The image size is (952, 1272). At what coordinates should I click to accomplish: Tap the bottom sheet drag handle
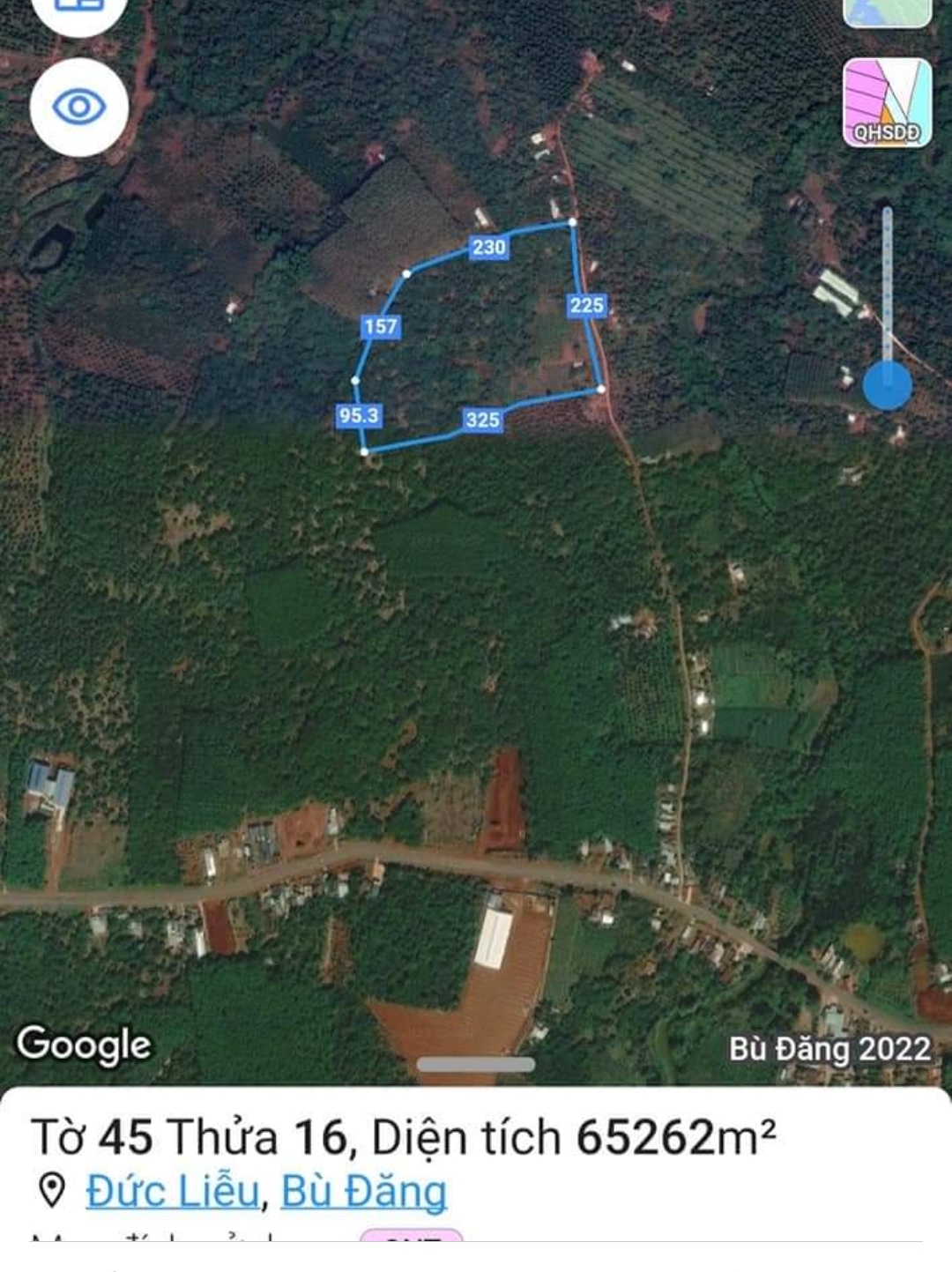476,1065
